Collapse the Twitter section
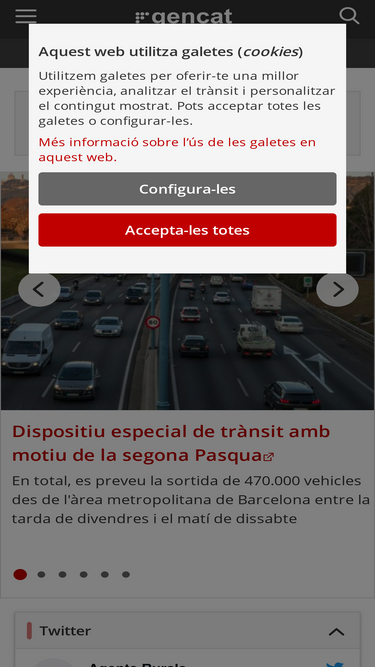The height and width of the screenshot is (667, 375). tap(336, 632)
